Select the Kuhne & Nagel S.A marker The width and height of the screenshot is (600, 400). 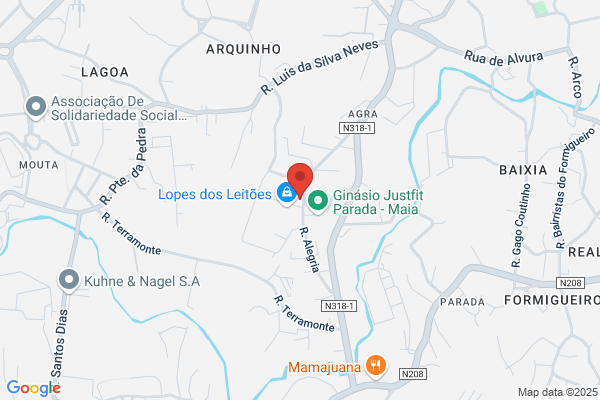pyautogui.click(x=69, y=281)
